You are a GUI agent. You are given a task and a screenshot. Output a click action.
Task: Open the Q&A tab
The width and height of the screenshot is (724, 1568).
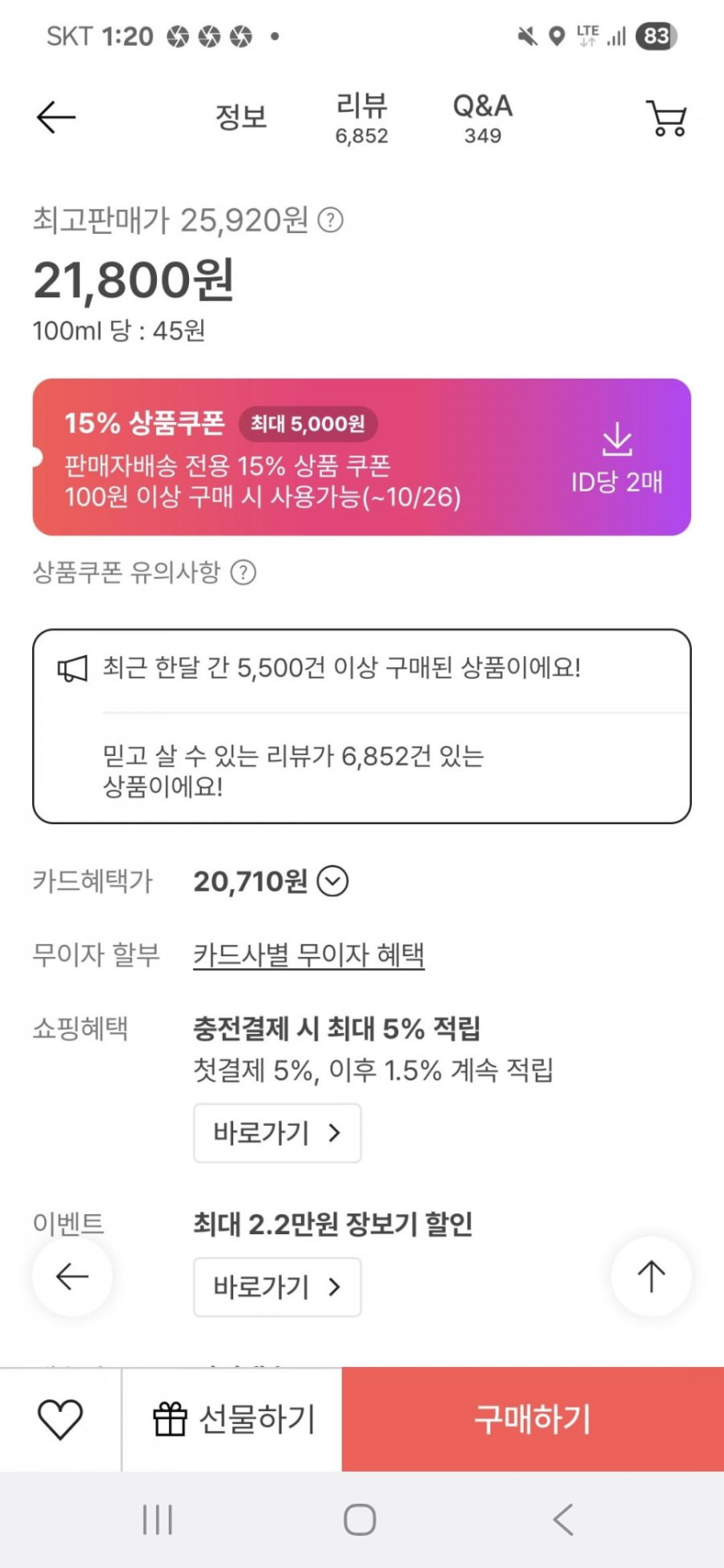482,118
